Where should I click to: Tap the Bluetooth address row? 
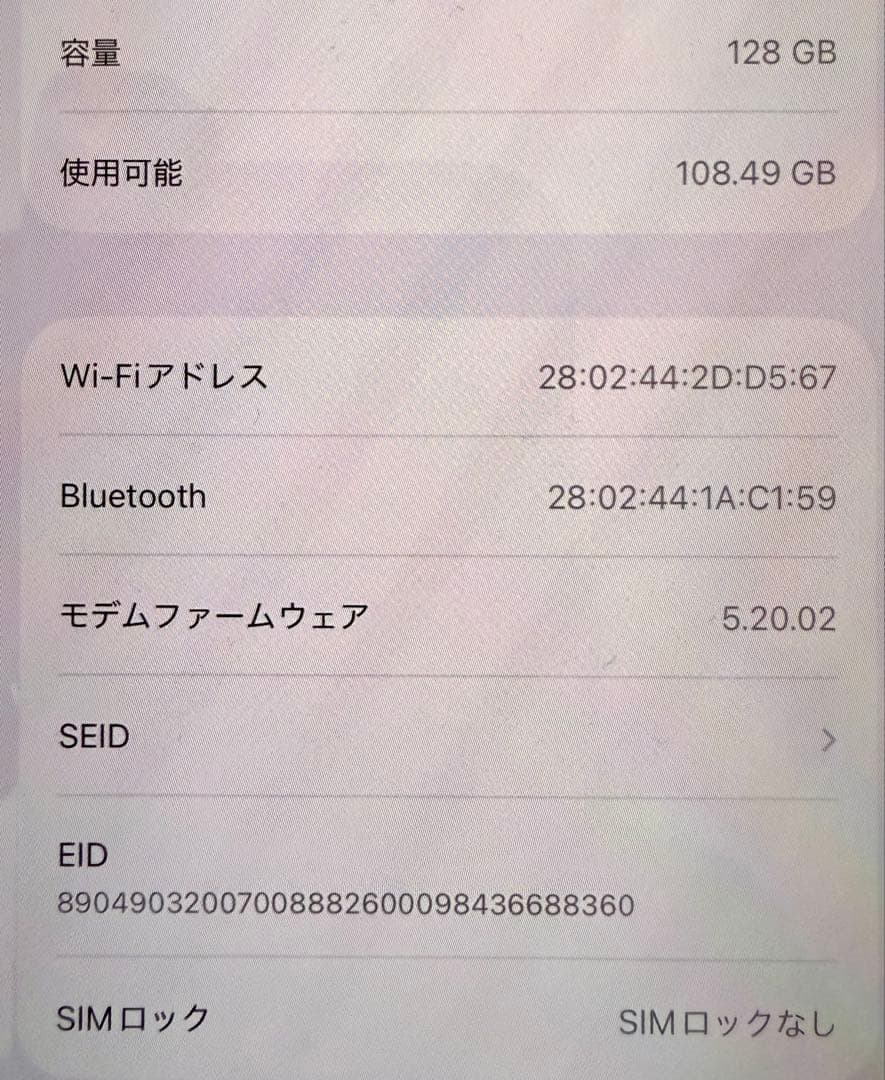click(440, 496)
